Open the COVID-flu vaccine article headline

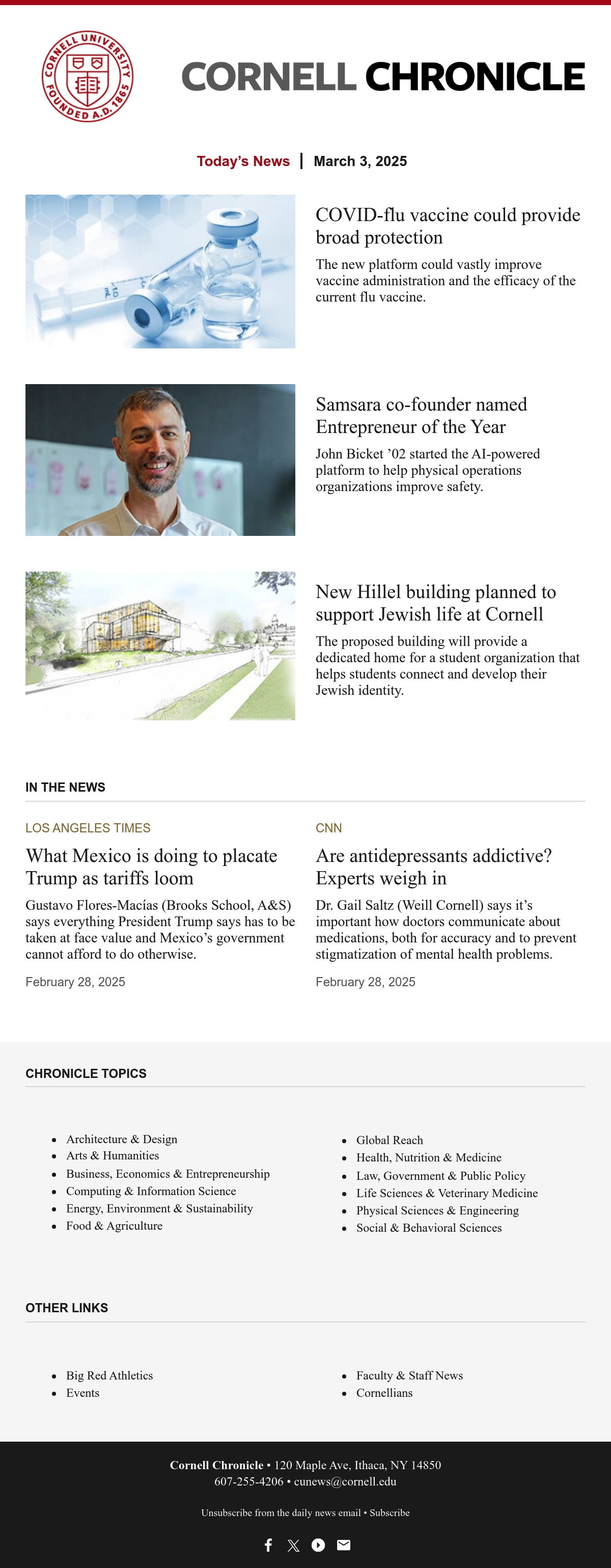(x=448, y=226)
